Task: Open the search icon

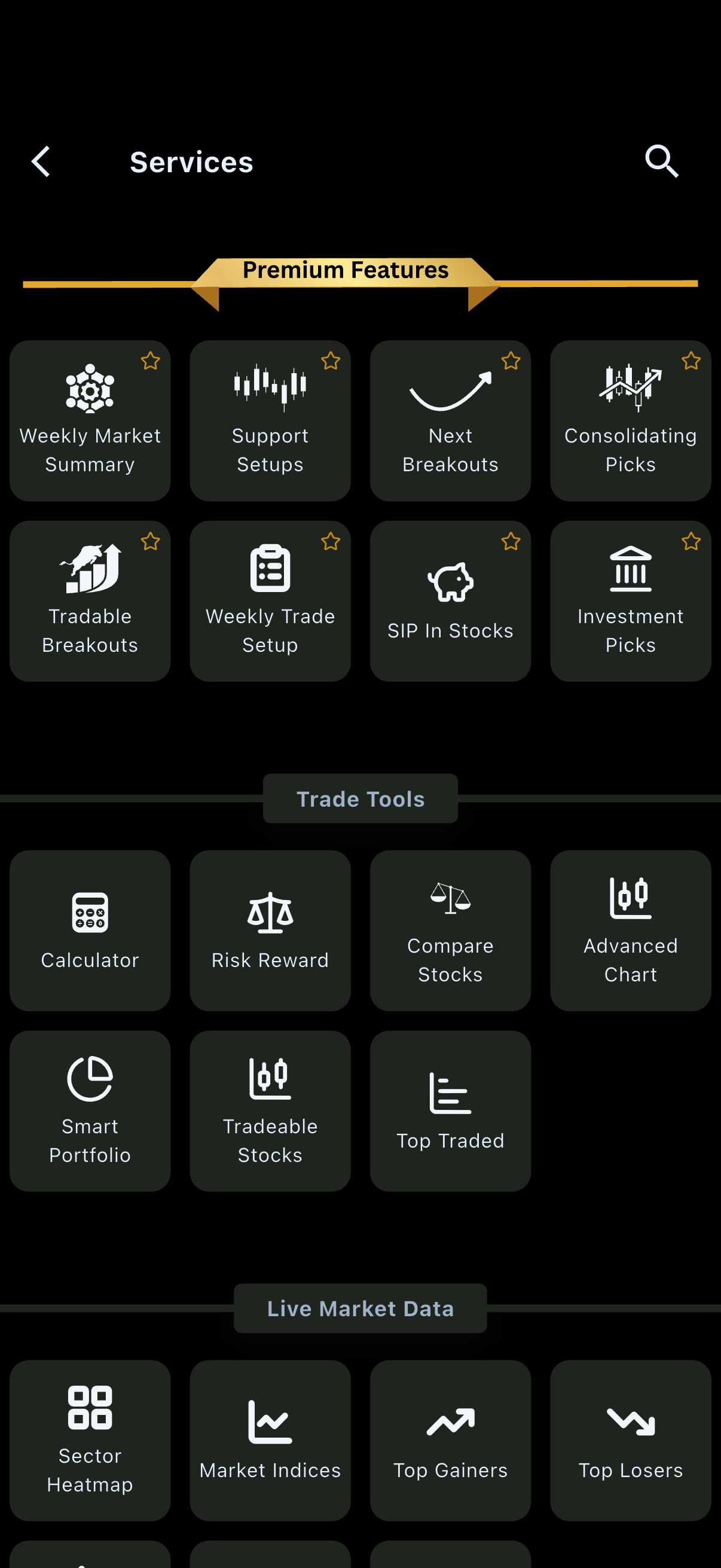Action: tap(661, 162)
